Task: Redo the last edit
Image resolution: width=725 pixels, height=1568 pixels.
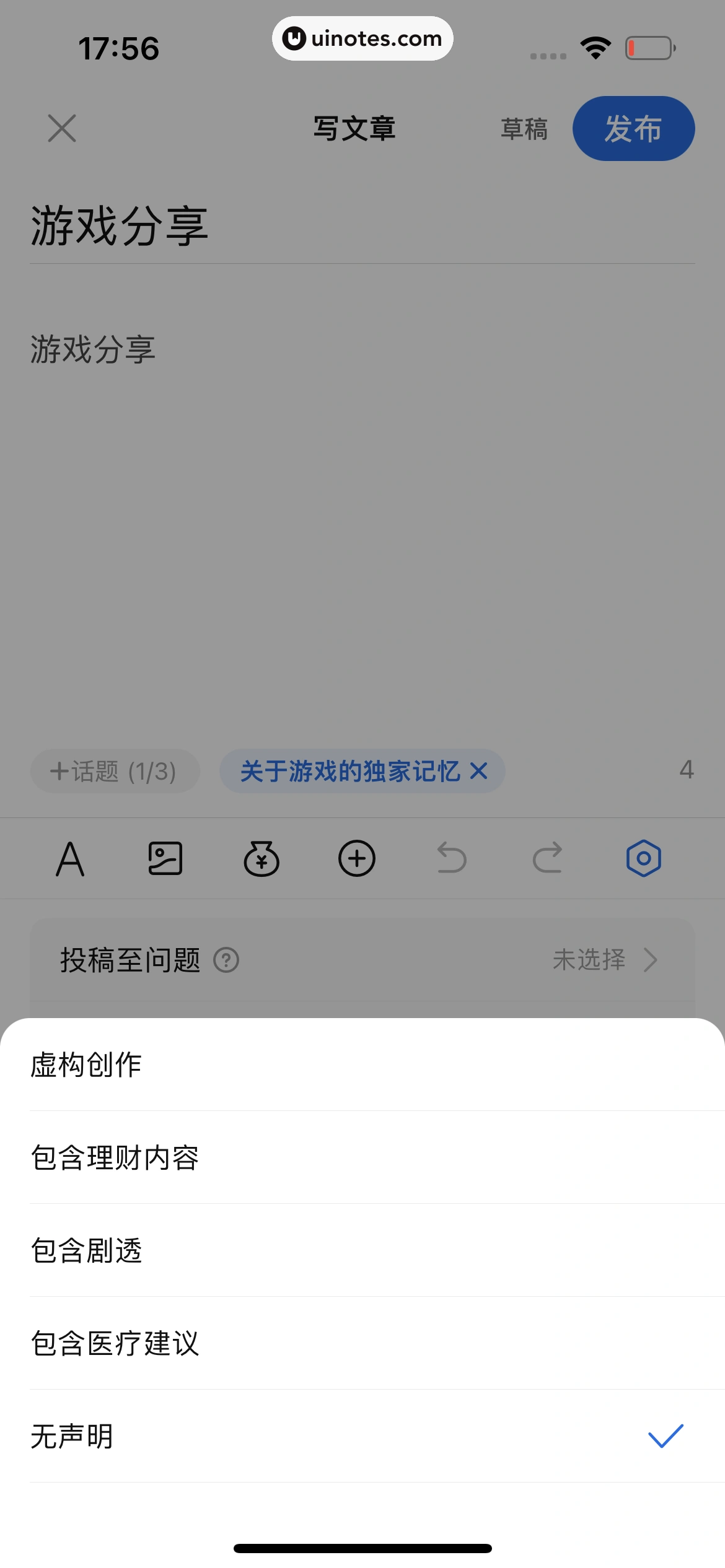Action: click(547, 859)
